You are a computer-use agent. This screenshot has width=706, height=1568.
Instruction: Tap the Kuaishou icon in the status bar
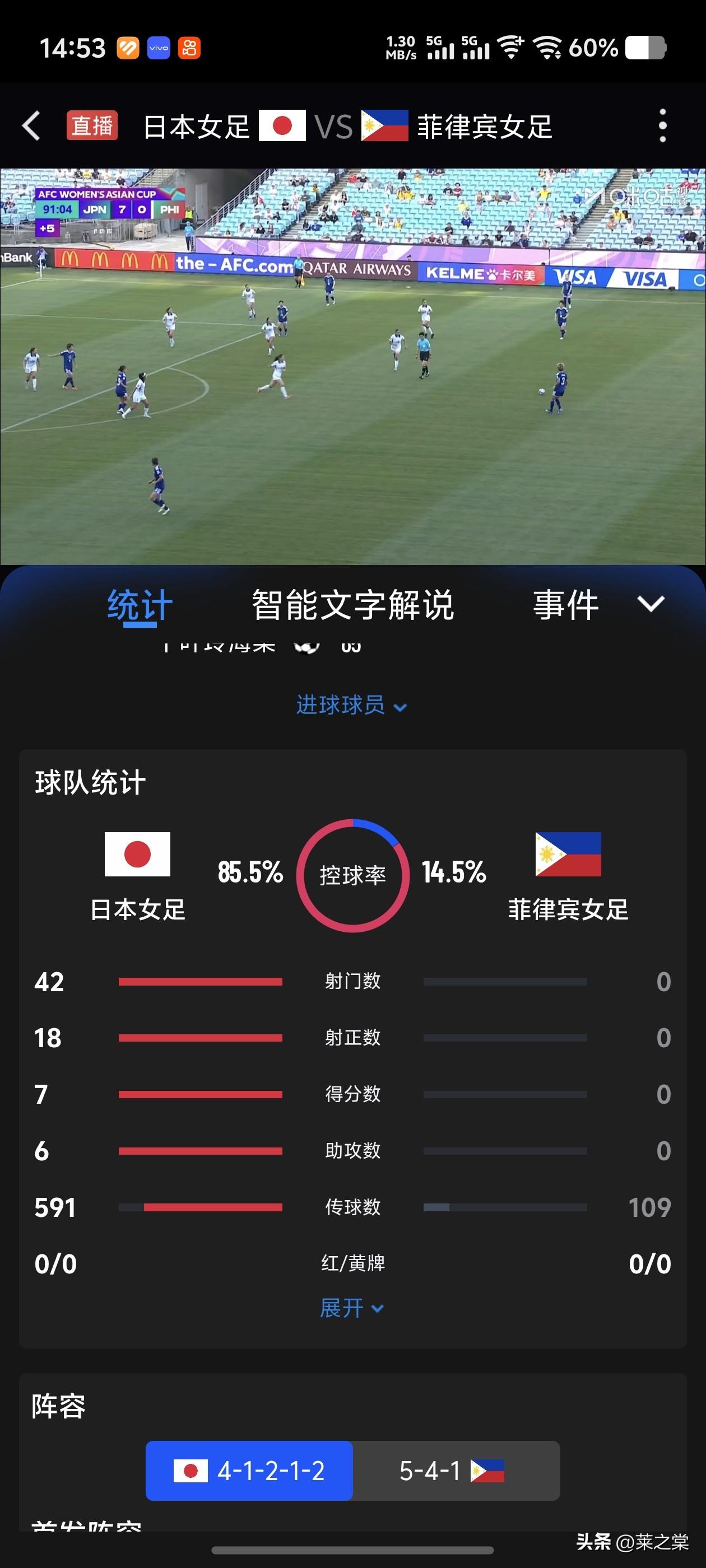coord(189,48)
